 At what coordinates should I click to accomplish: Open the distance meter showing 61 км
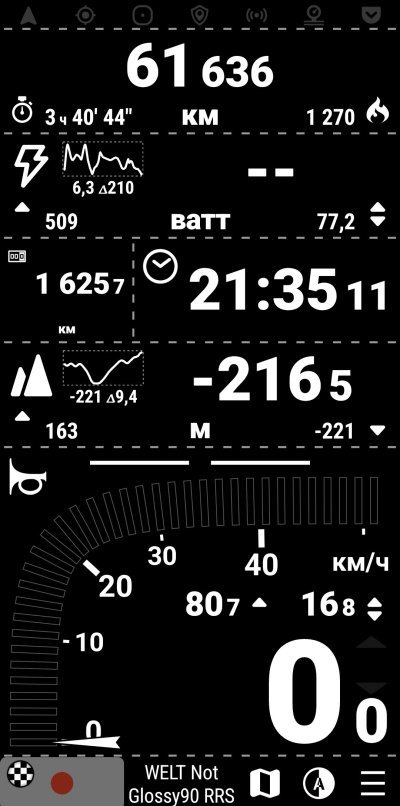pyautogui.click(x=200, y=82)
